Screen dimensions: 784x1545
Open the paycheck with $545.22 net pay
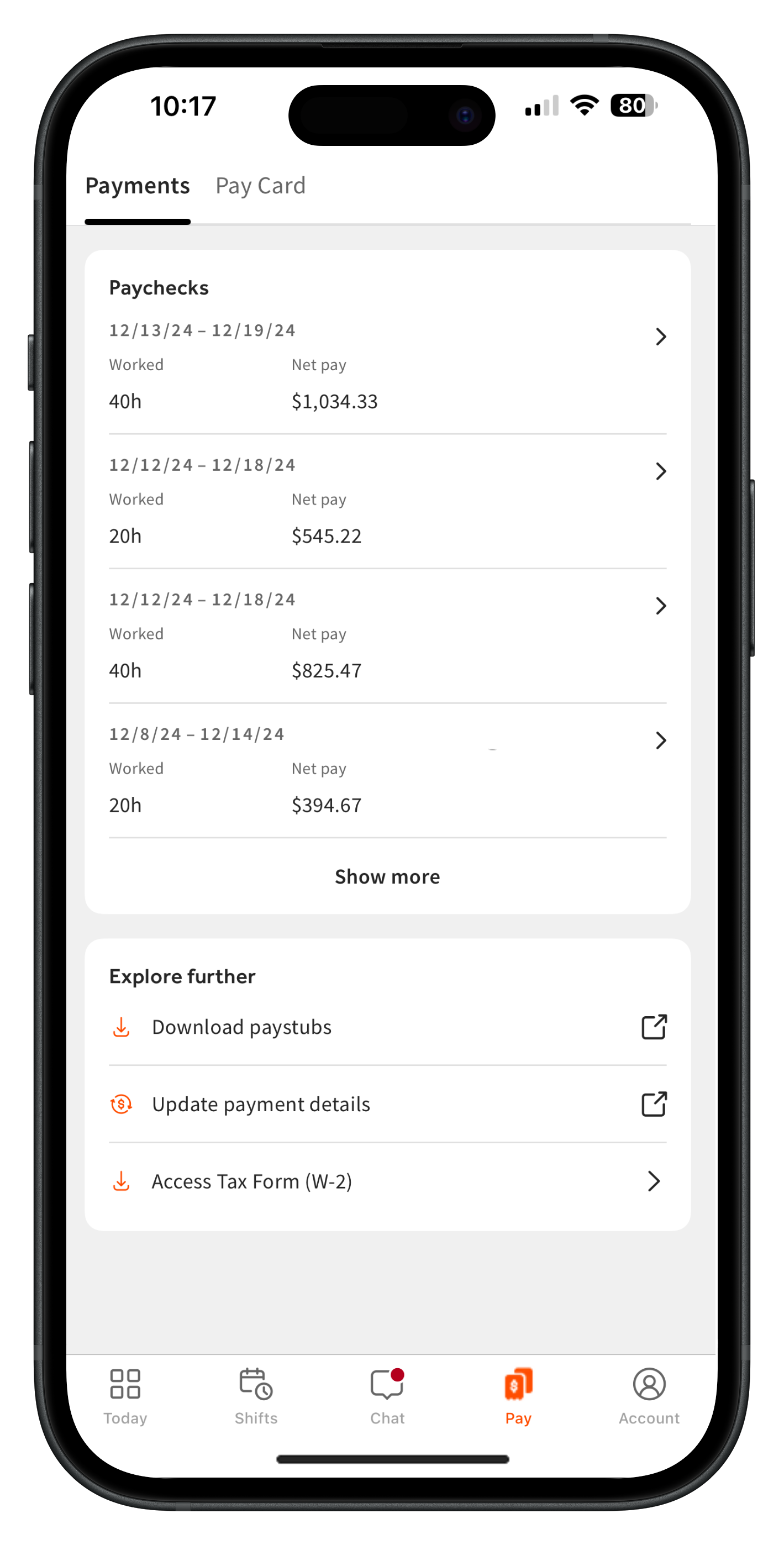387,501
